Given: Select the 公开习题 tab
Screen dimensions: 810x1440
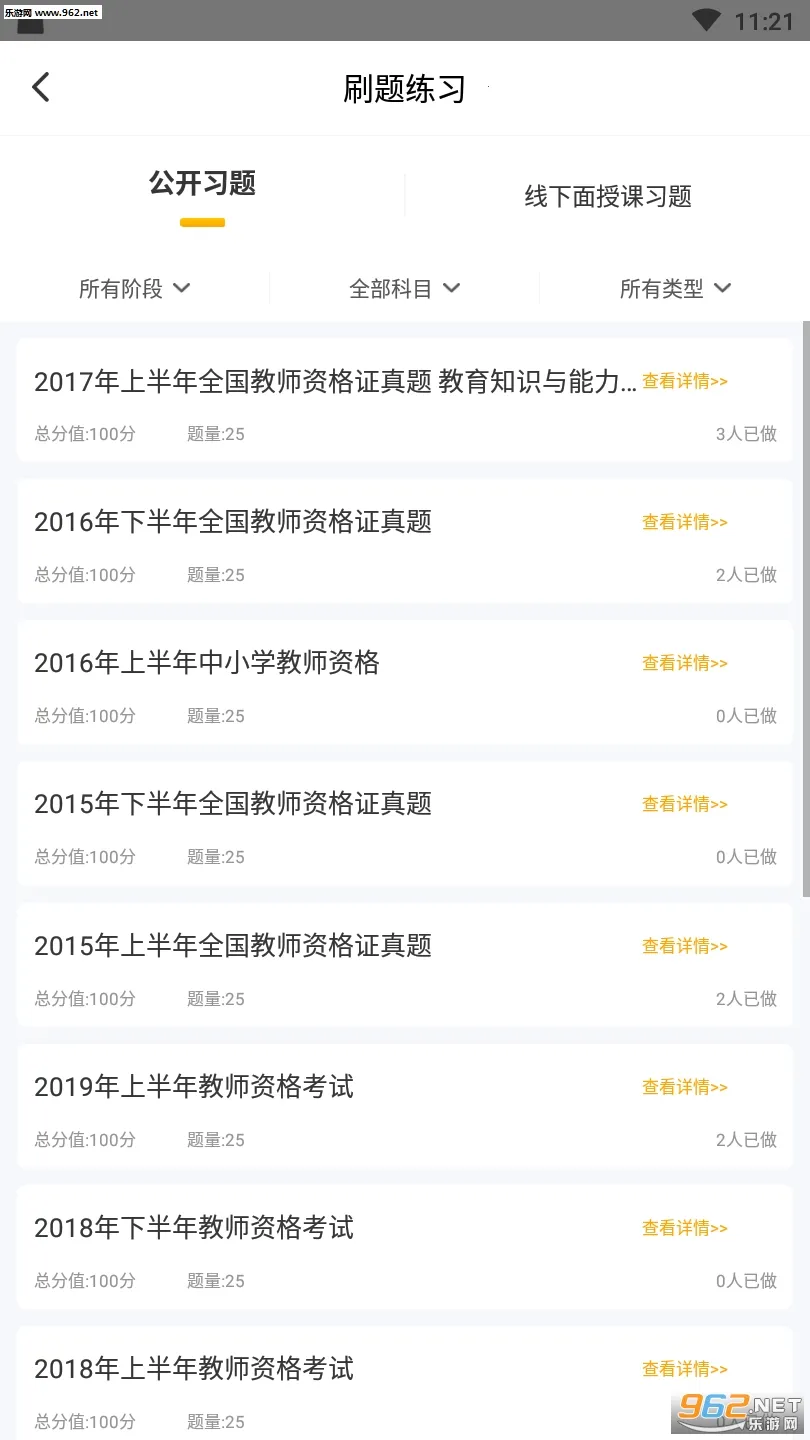Looking at the screenshot, I should click(202, 184).
